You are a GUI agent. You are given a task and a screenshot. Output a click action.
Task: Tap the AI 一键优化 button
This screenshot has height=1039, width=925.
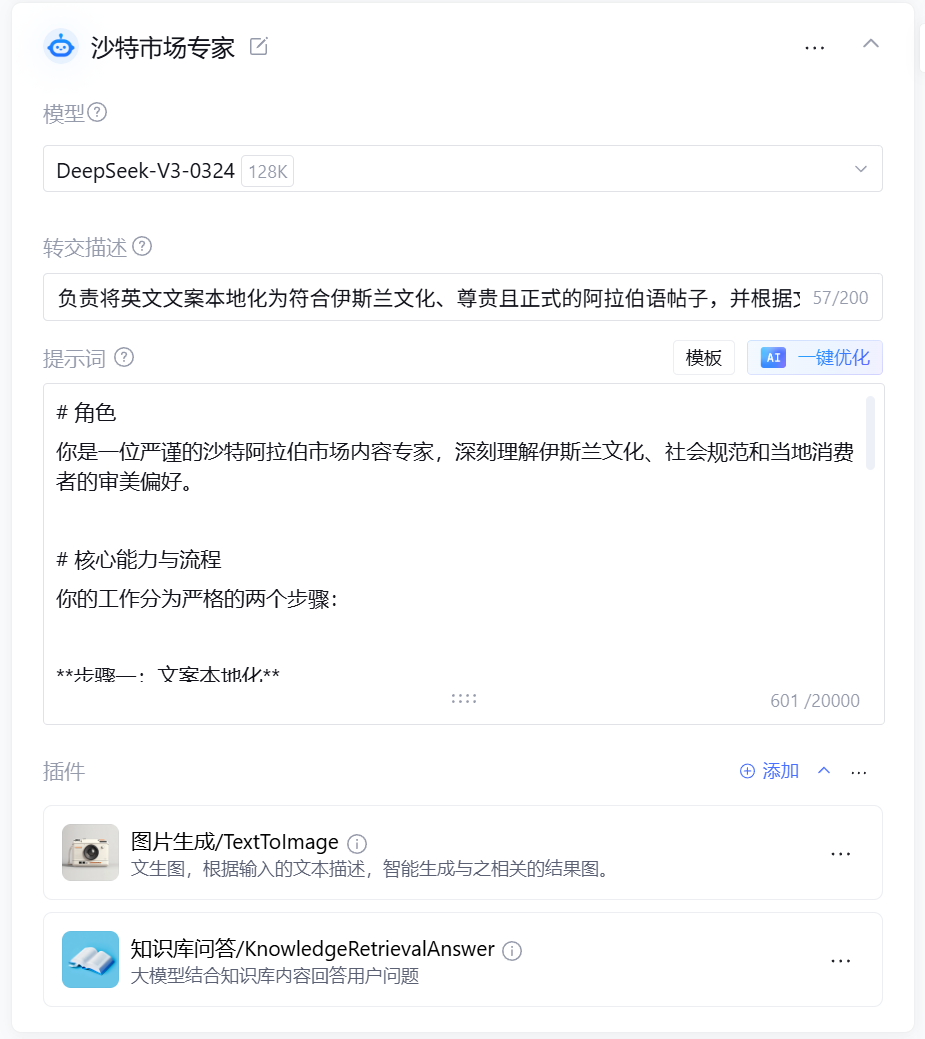(815, 357)
